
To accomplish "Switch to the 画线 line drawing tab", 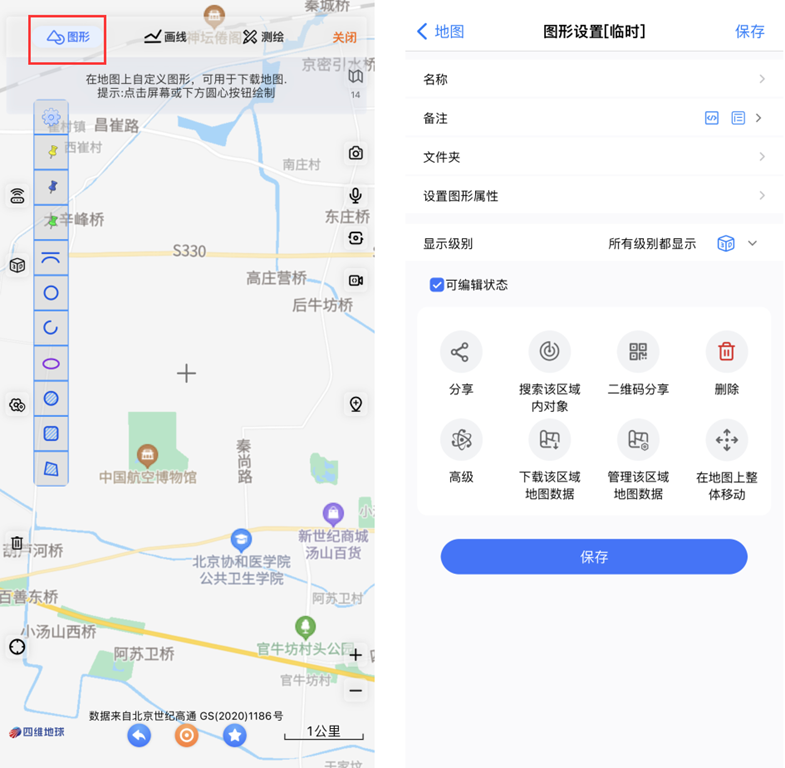I will 165,37.
